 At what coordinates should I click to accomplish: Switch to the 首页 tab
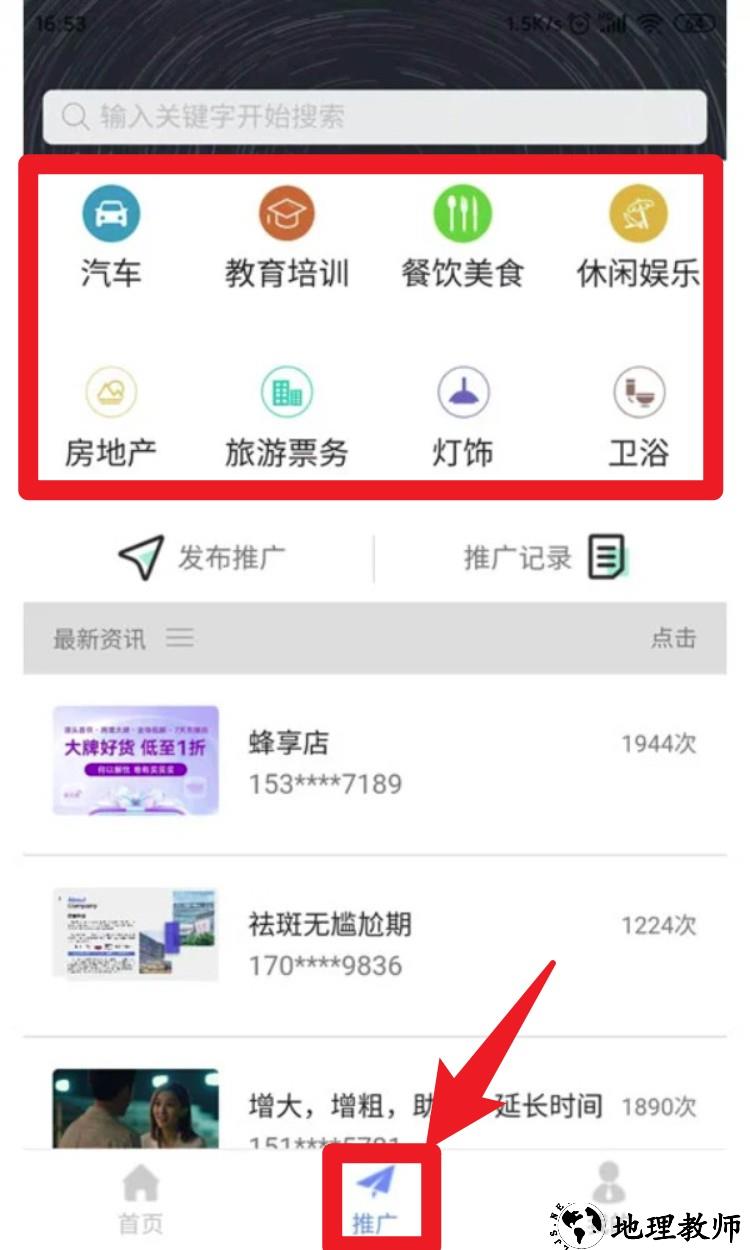[140, 1200]
